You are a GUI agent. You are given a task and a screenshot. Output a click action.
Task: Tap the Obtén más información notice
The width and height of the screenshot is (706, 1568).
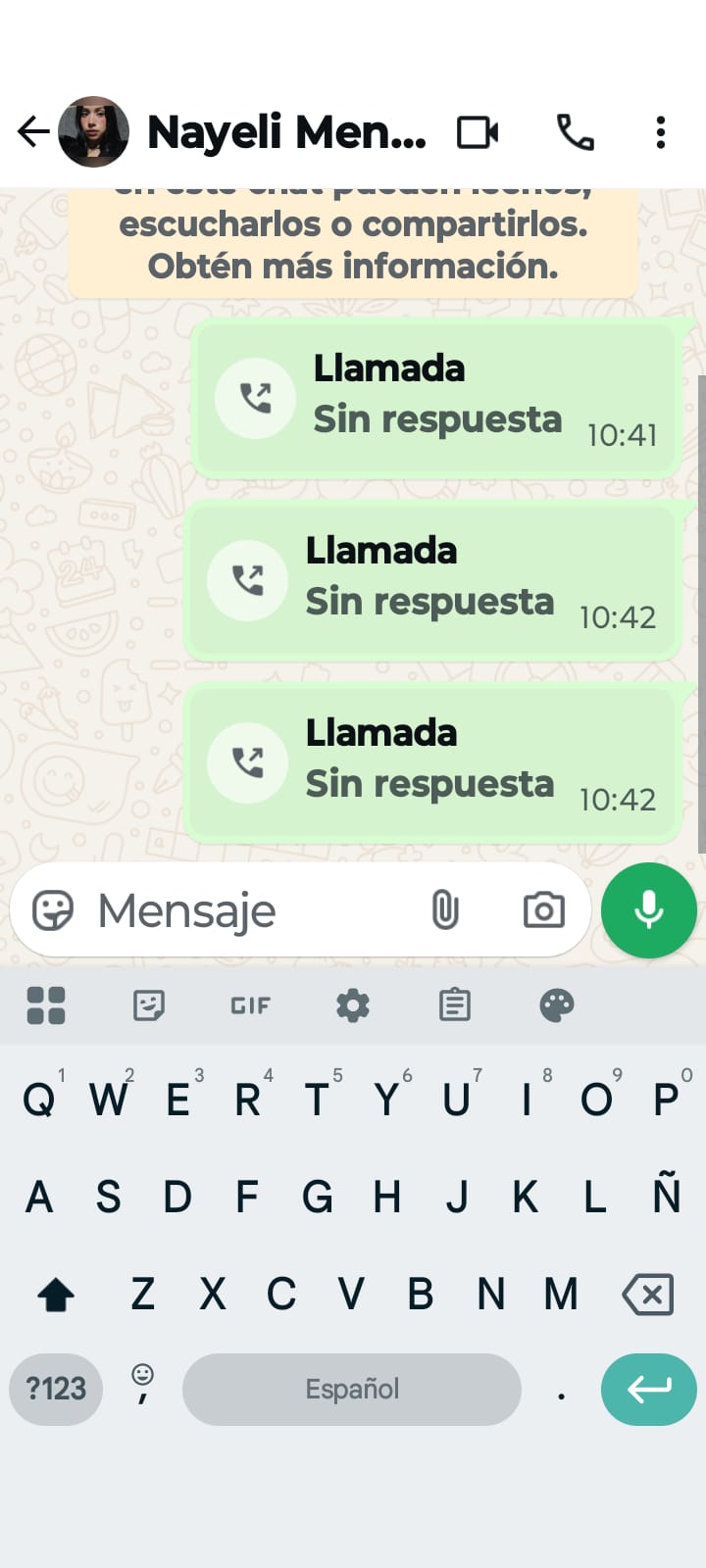coord(353,245)
